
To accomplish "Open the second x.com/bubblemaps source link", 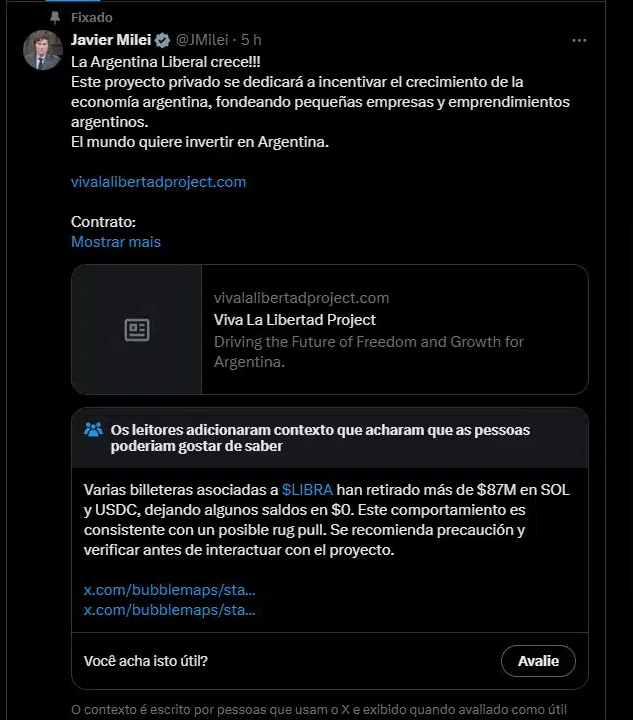I will pos(169,610).
